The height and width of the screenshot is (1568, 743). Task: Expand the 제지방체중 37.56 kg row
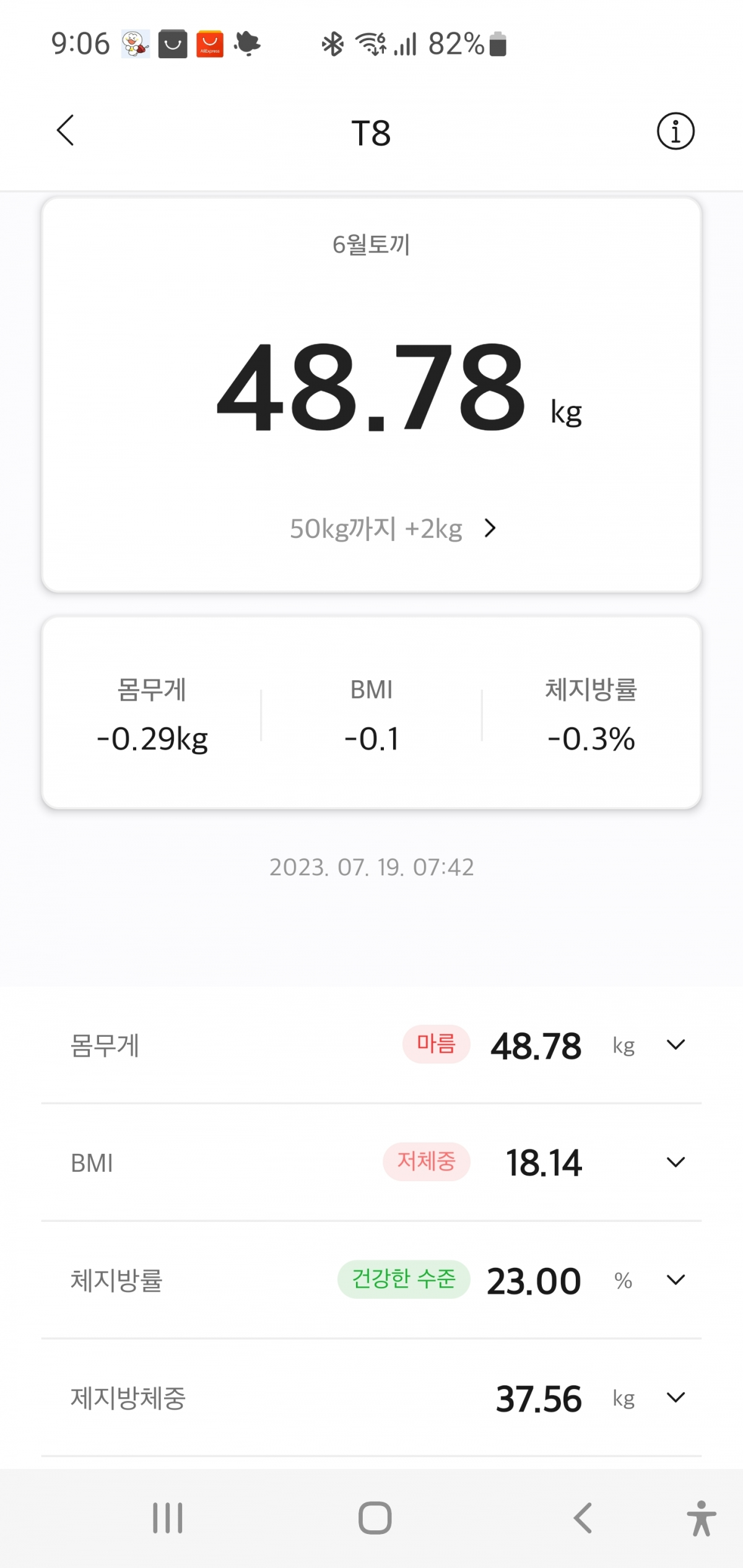[x=676, y=1397]
